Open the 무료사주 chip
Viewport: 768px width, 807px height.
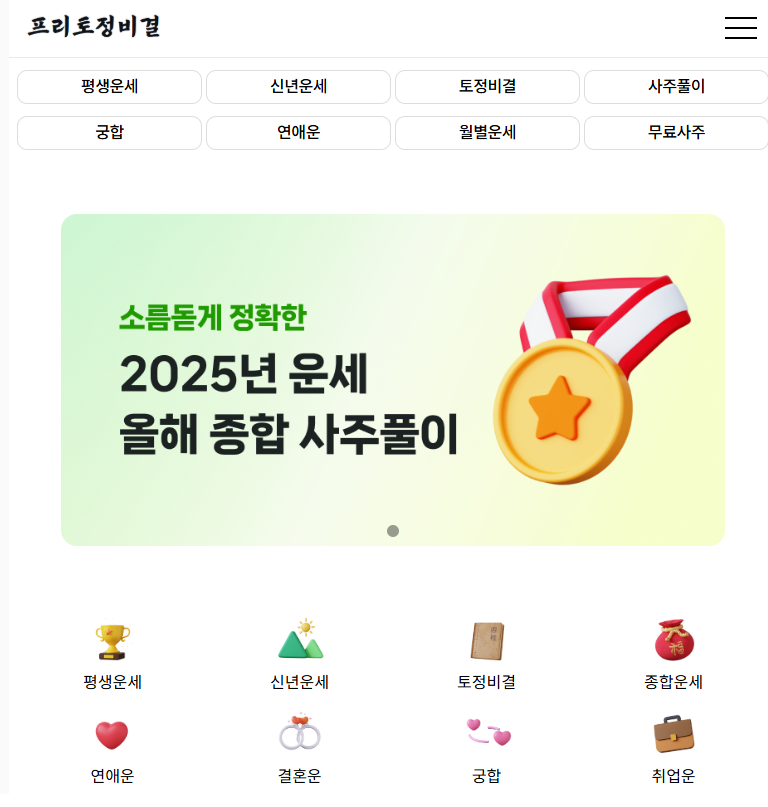point(675,132)
